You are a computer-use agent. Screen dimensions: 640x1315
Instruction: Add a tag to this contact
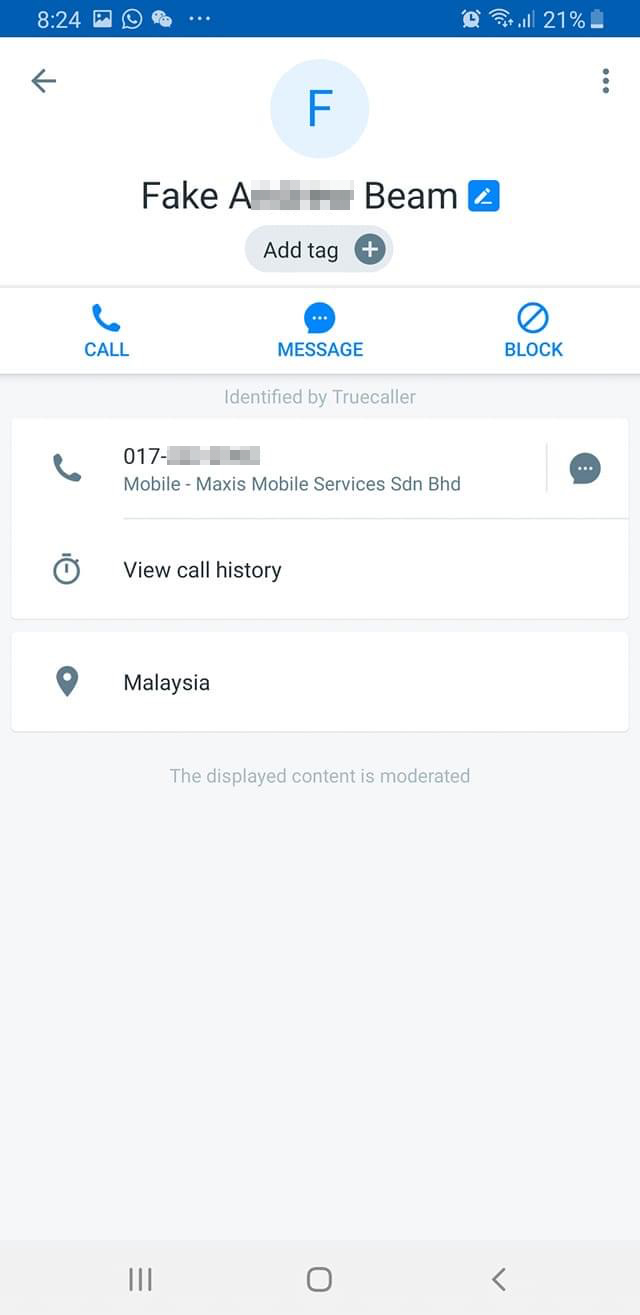pyautogui.click(x=319, y=250)
